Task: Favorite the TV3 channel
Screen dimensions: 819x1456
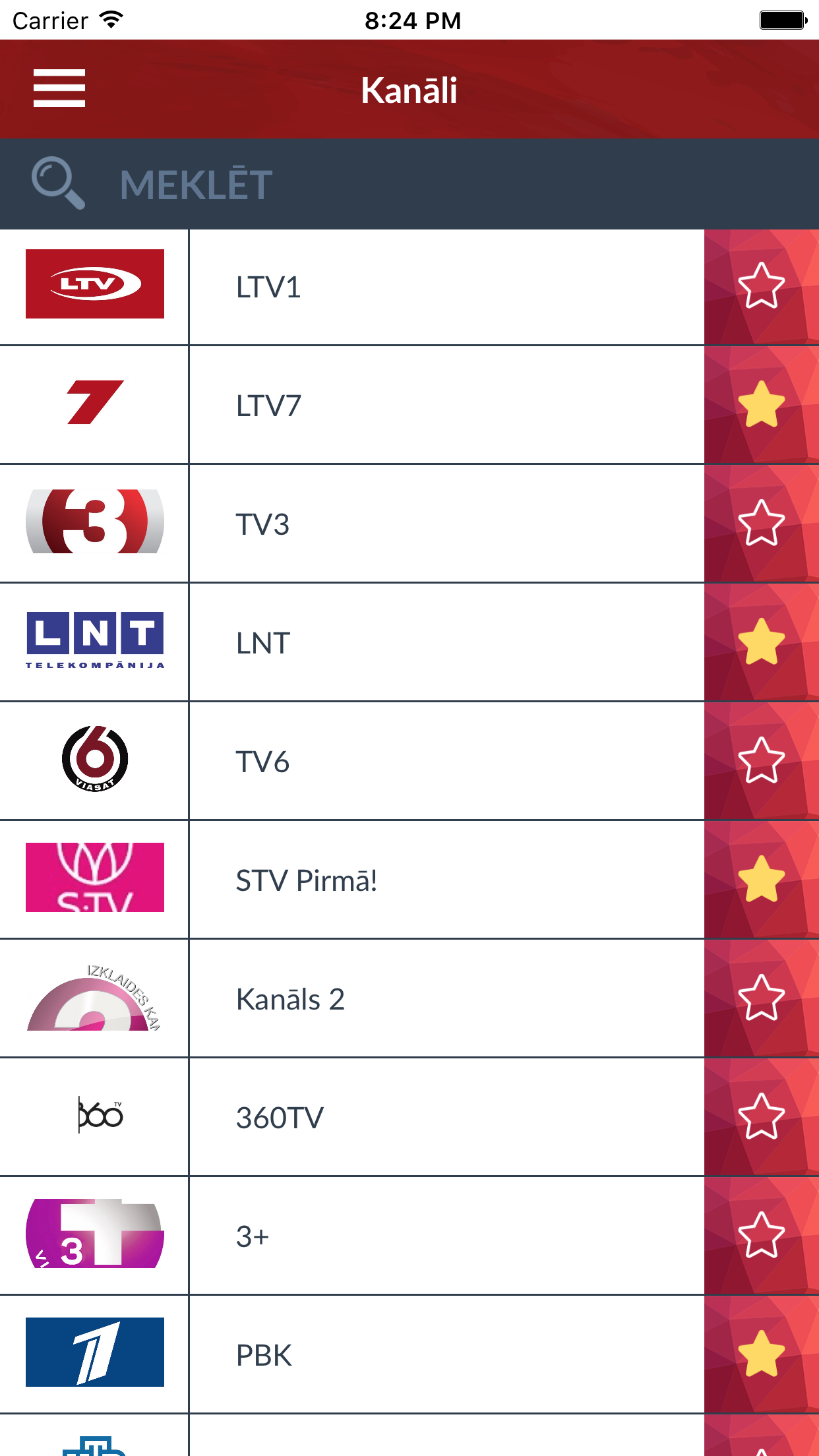Action: (x=762, y=523)
